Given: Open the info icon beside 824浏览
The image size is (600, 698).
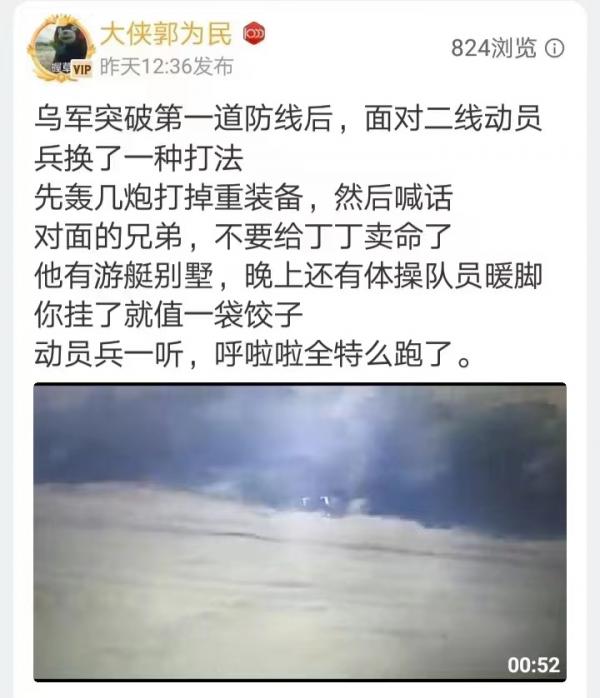Looking at the screenshot, I should pyautogui.click(x=555, y=48).
